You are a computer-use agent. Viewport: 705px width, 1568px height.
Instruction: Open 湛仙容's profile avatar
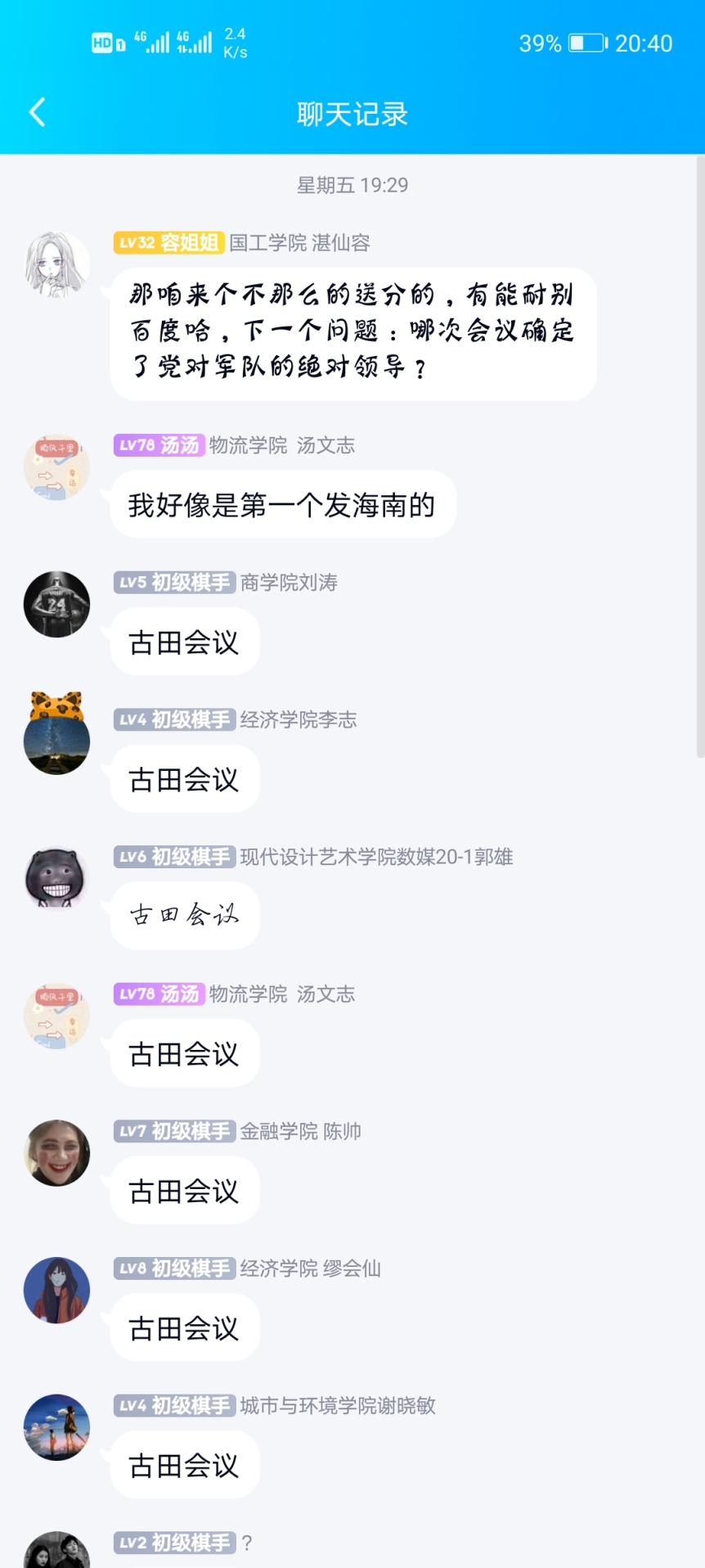[56, 264]
